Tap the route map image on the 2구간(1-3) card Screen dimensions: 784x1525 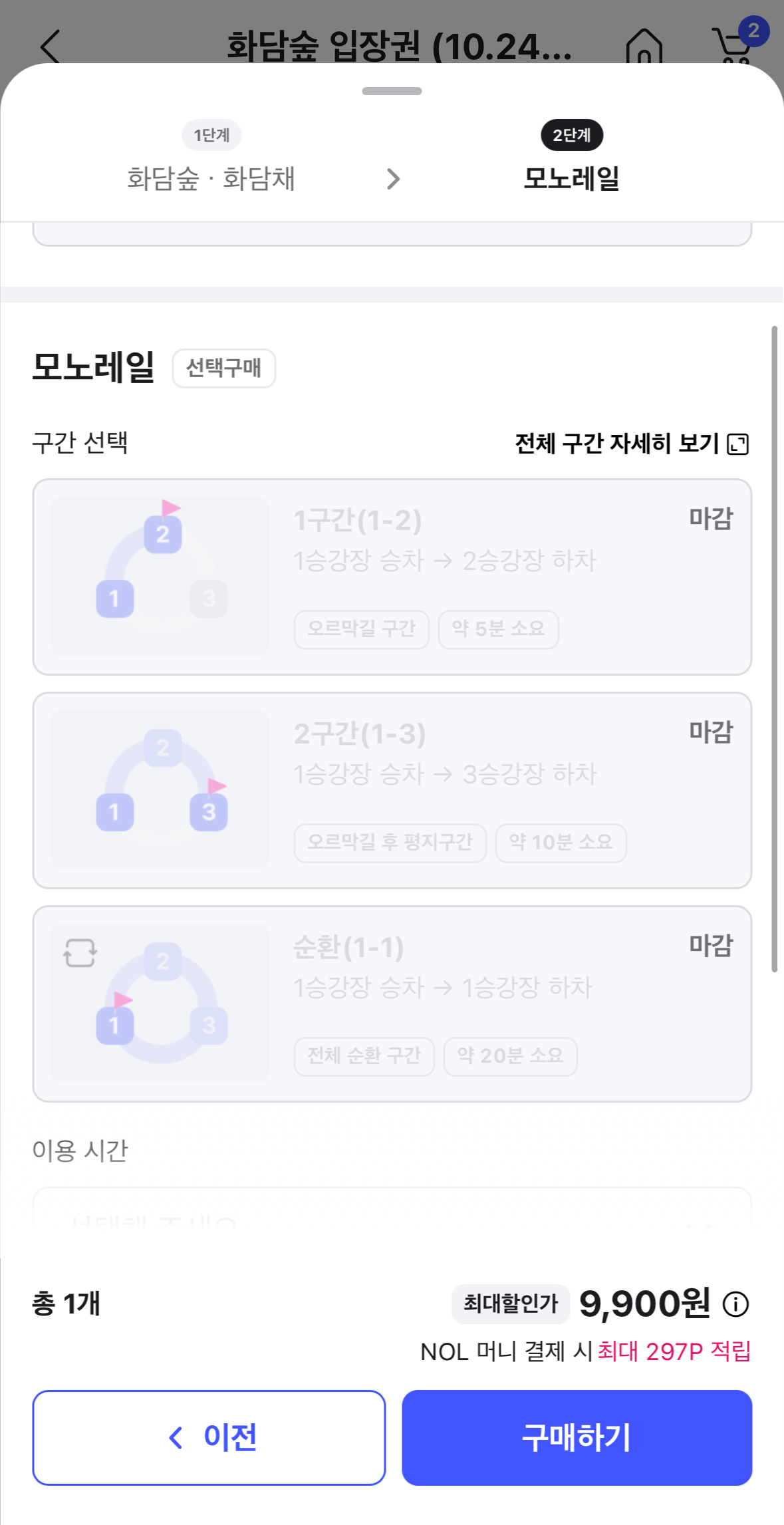158,789
